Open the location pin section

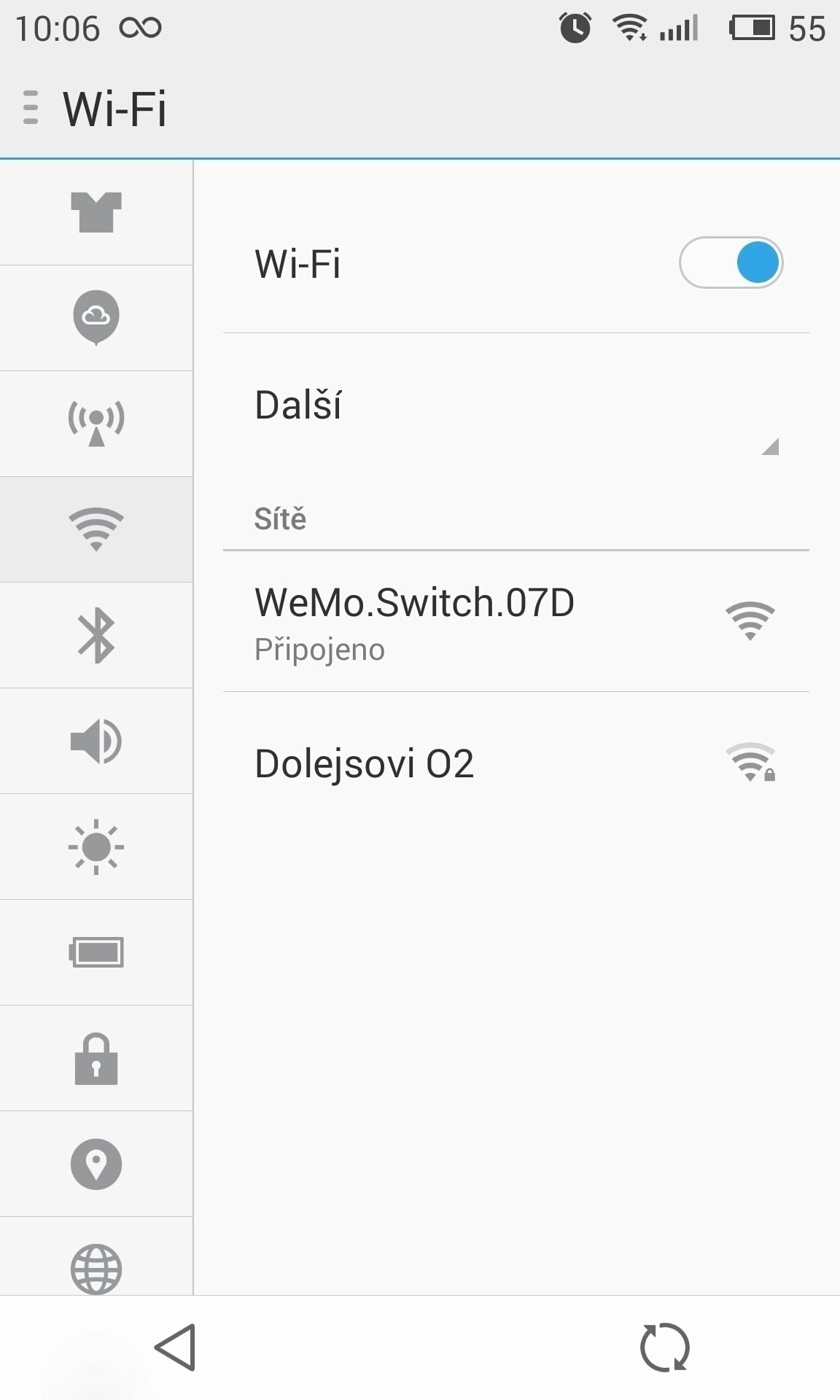96,1164
